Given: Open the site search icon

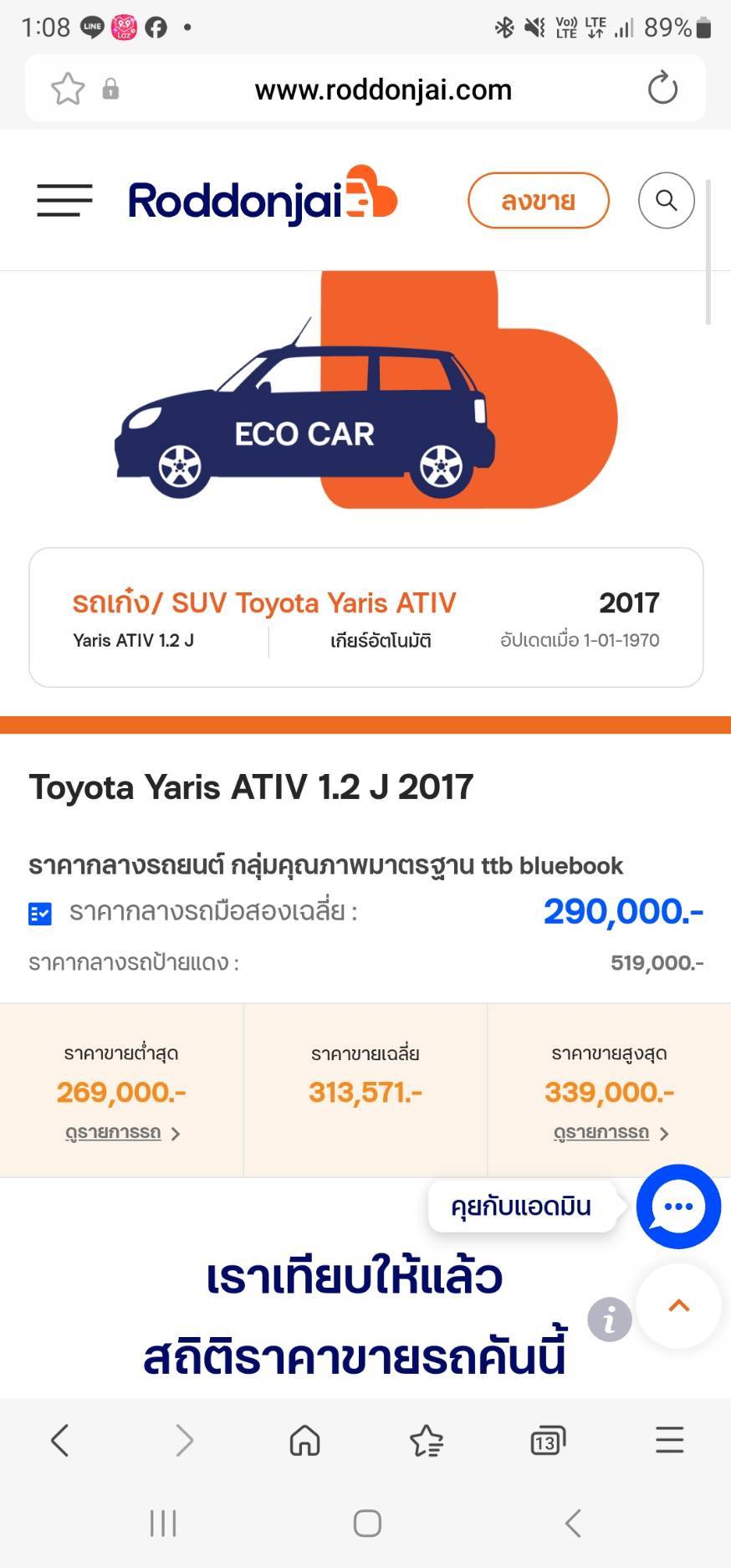Looking at the screenshot, I should point(666,201).
